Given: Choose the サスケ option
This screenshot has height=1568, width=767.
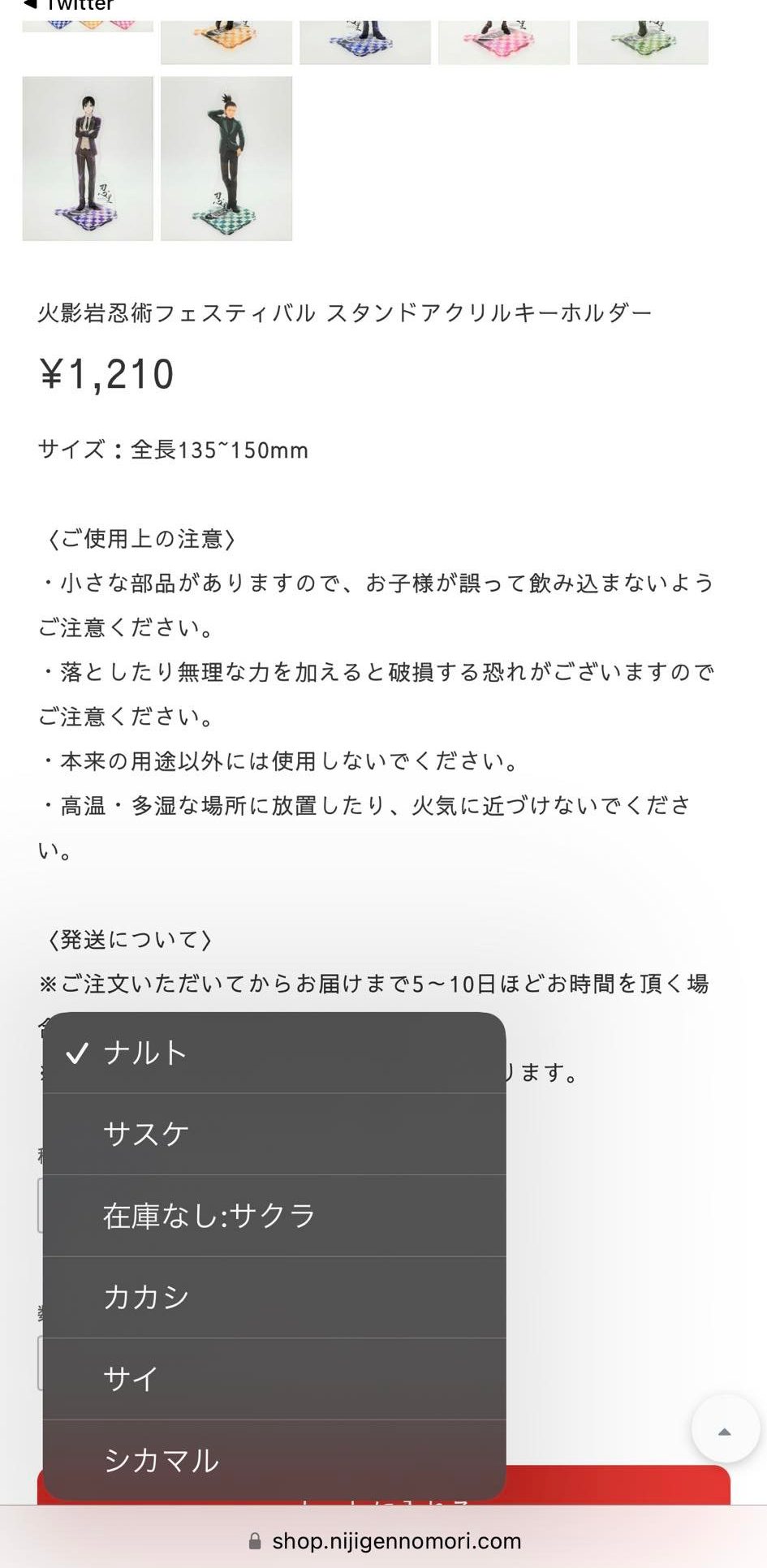Looking at the screenshot, I should (x=274, y=1134).
